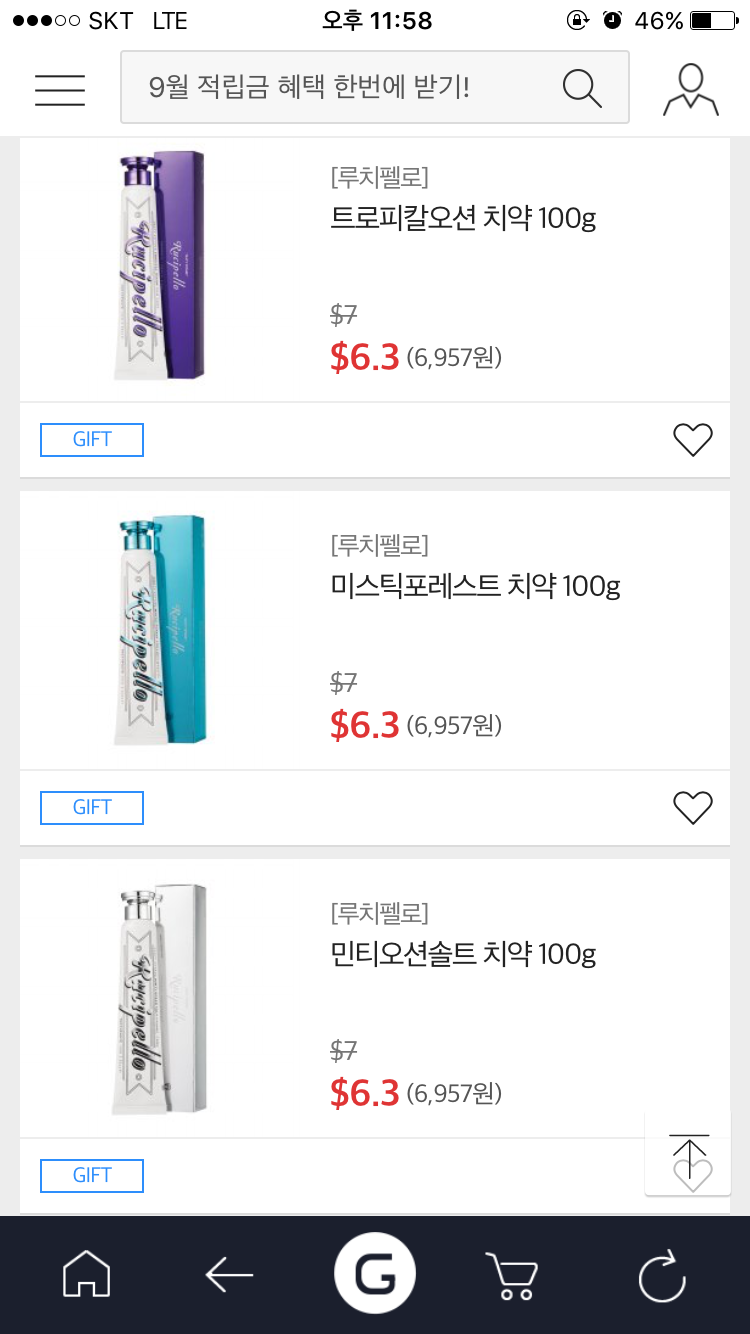Tap the GIFT tag under 민티오션솔트 치약
Viewport: 750px width, 1334px height.
[92, 1175]
